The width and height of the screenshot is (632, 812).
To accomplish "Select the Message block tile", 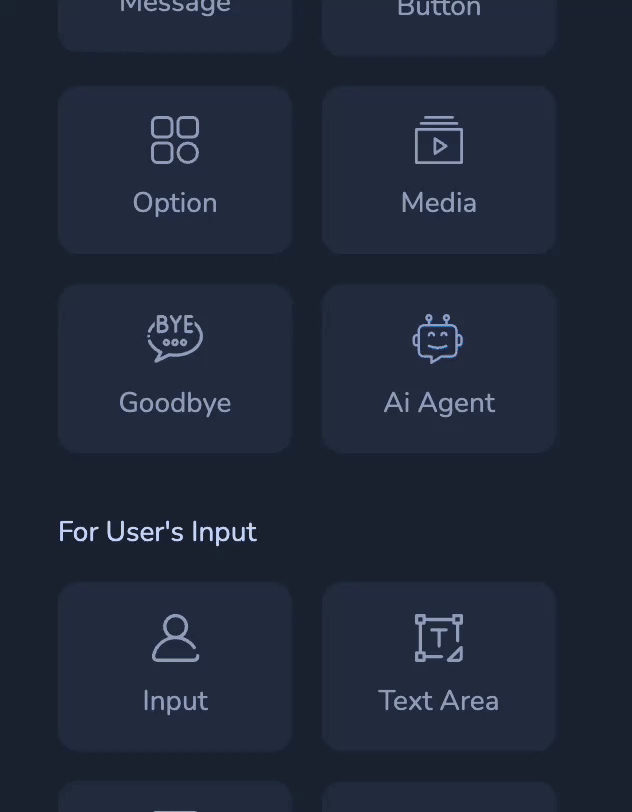I will click(175, 22).
